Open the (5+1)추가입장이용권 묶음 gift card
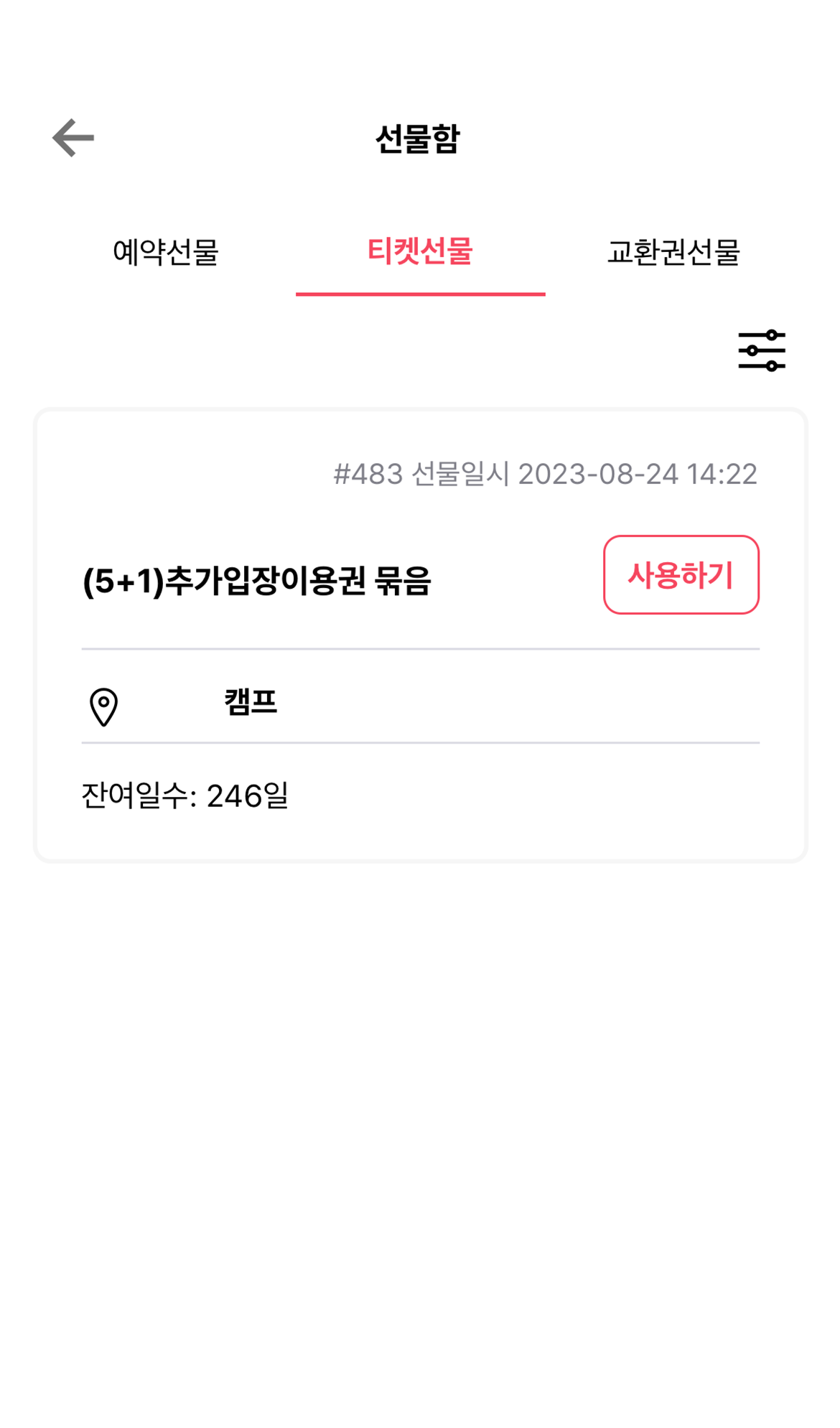 tap(421, 635)
